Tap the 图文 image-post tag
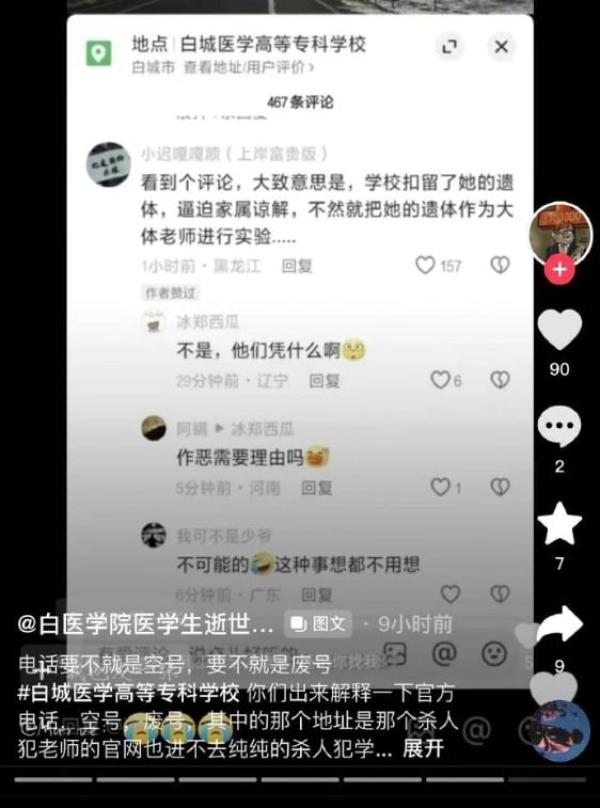 tap(317, 624)
